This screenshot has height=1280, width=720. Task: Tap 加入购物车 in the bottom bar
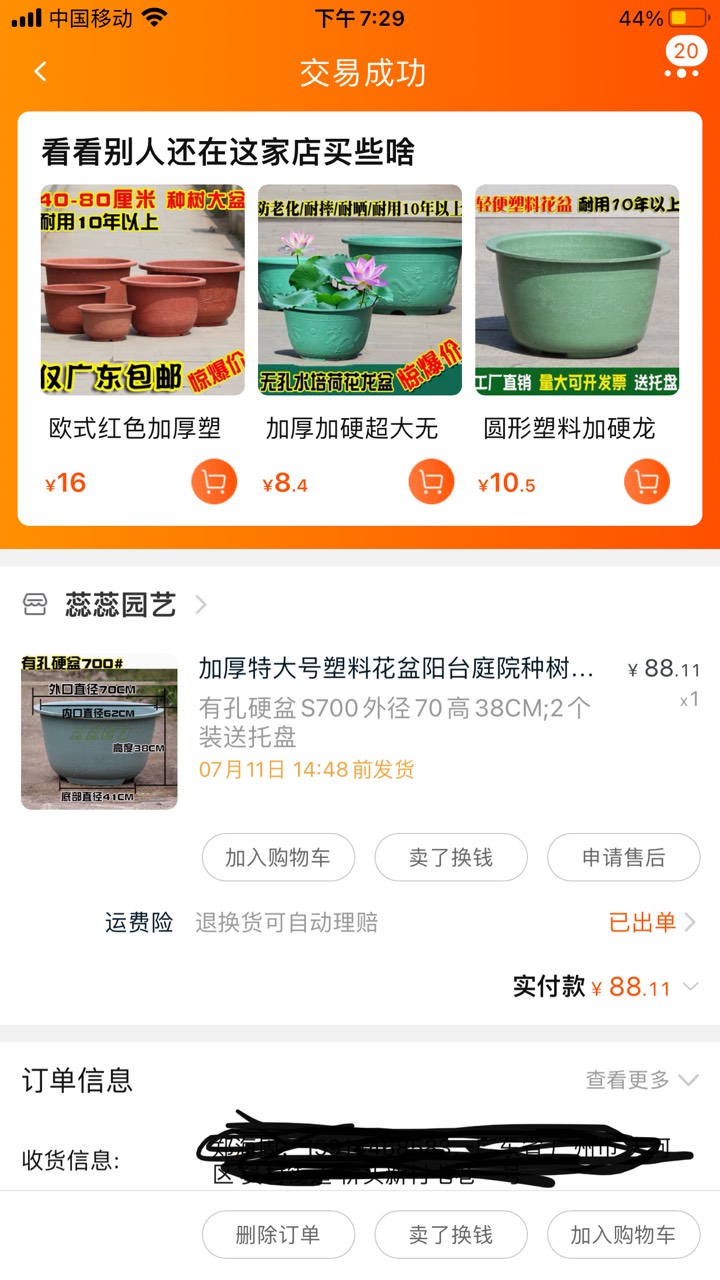point(623,1235)
